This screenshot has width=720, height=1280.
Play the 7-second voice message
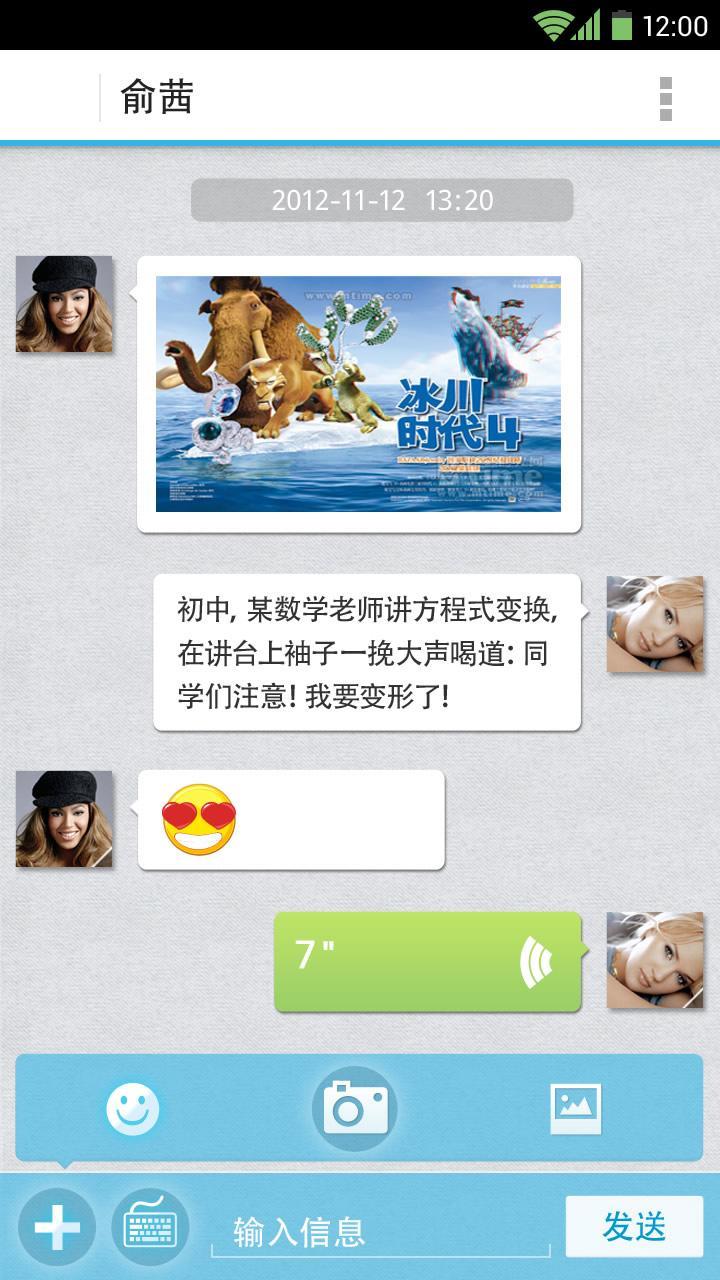tap(428, 962)
